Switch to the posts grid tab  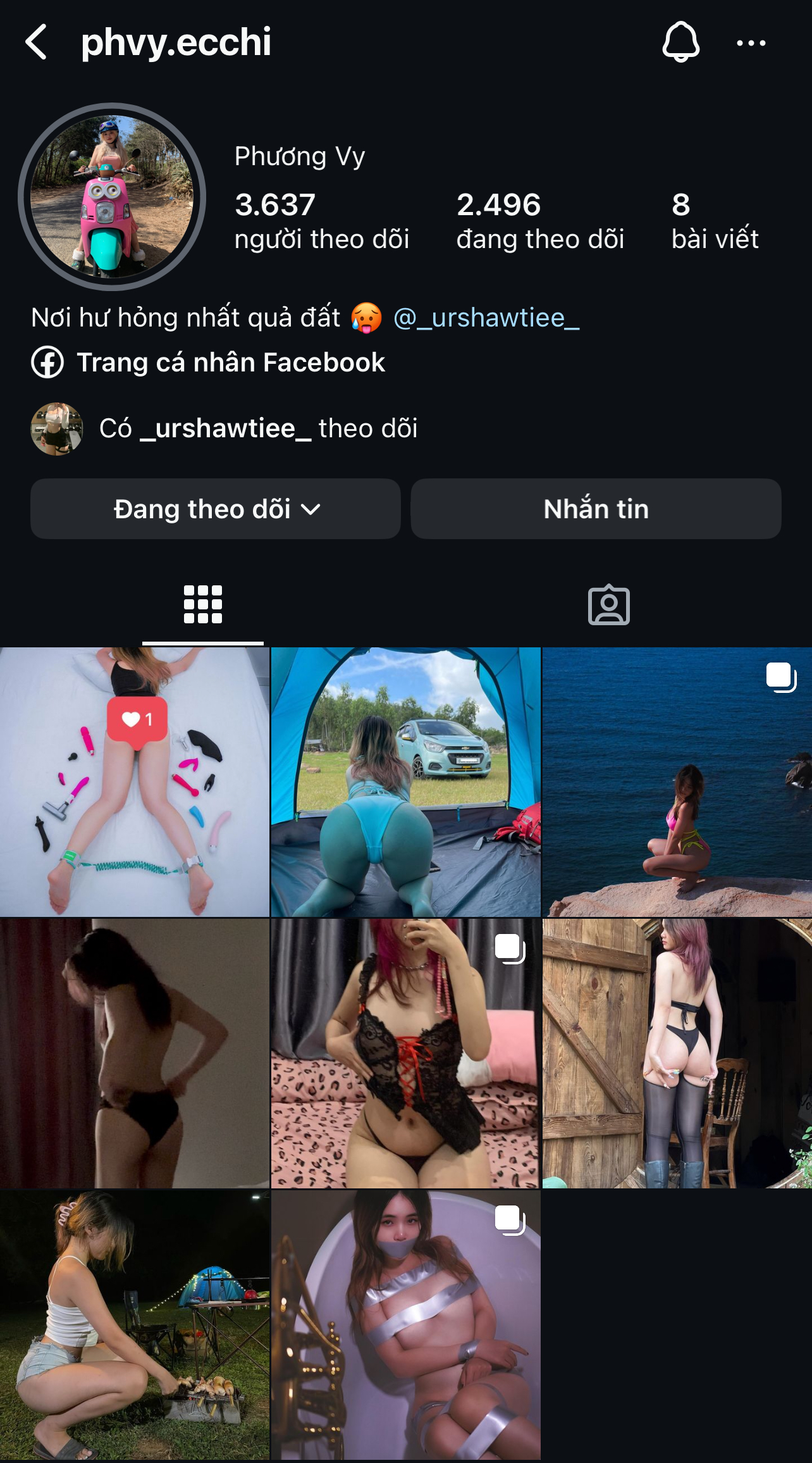(203, 605)
